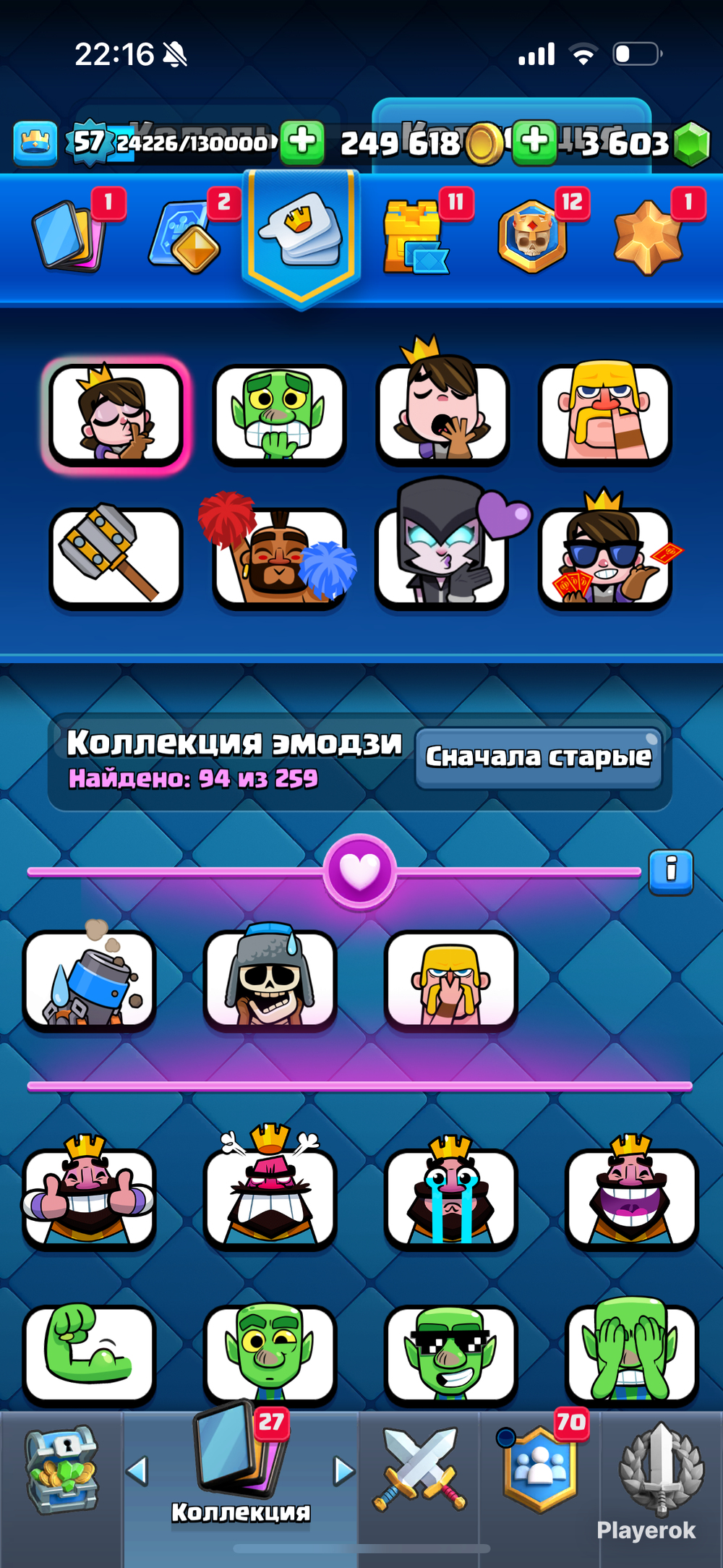Pick the crying King emote
The width and height of the screenshot is (723, 1568).
[x=450, y=1196]
